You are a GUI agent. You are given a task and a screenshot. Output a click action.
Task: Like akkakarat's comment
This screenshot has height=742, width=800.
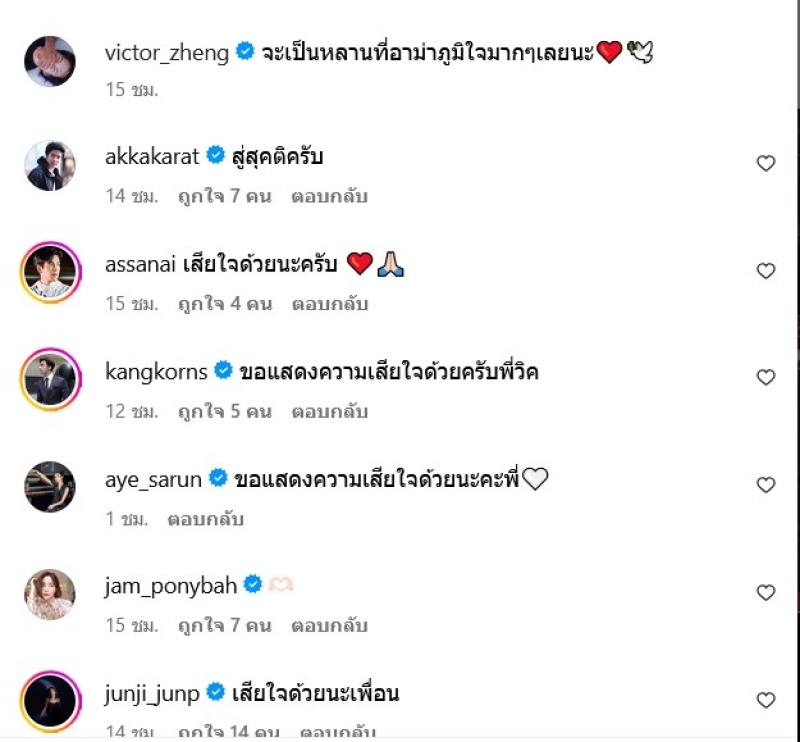[x=765, y=163]
